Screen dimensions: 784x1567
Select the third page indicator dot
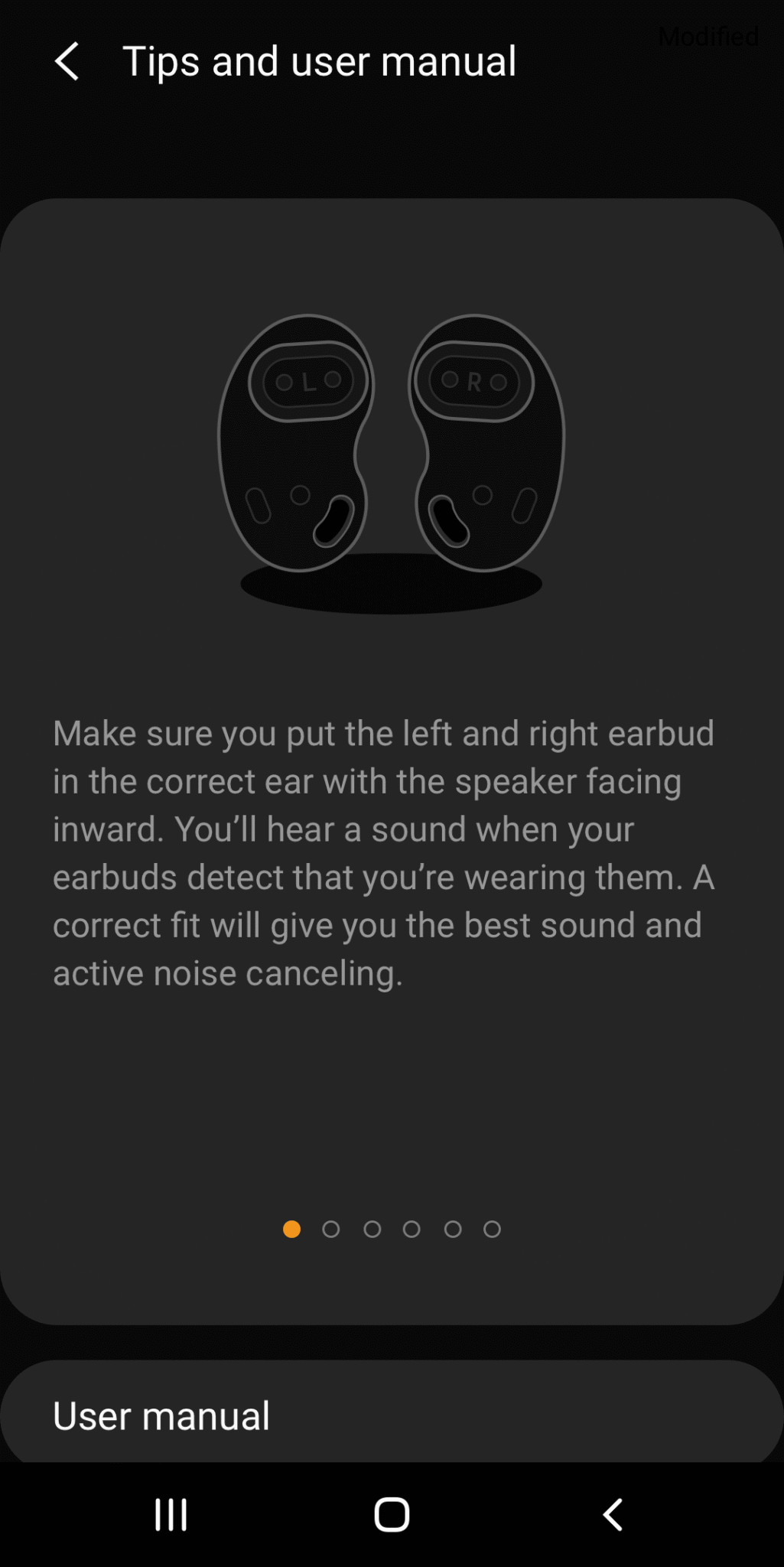372,1230
